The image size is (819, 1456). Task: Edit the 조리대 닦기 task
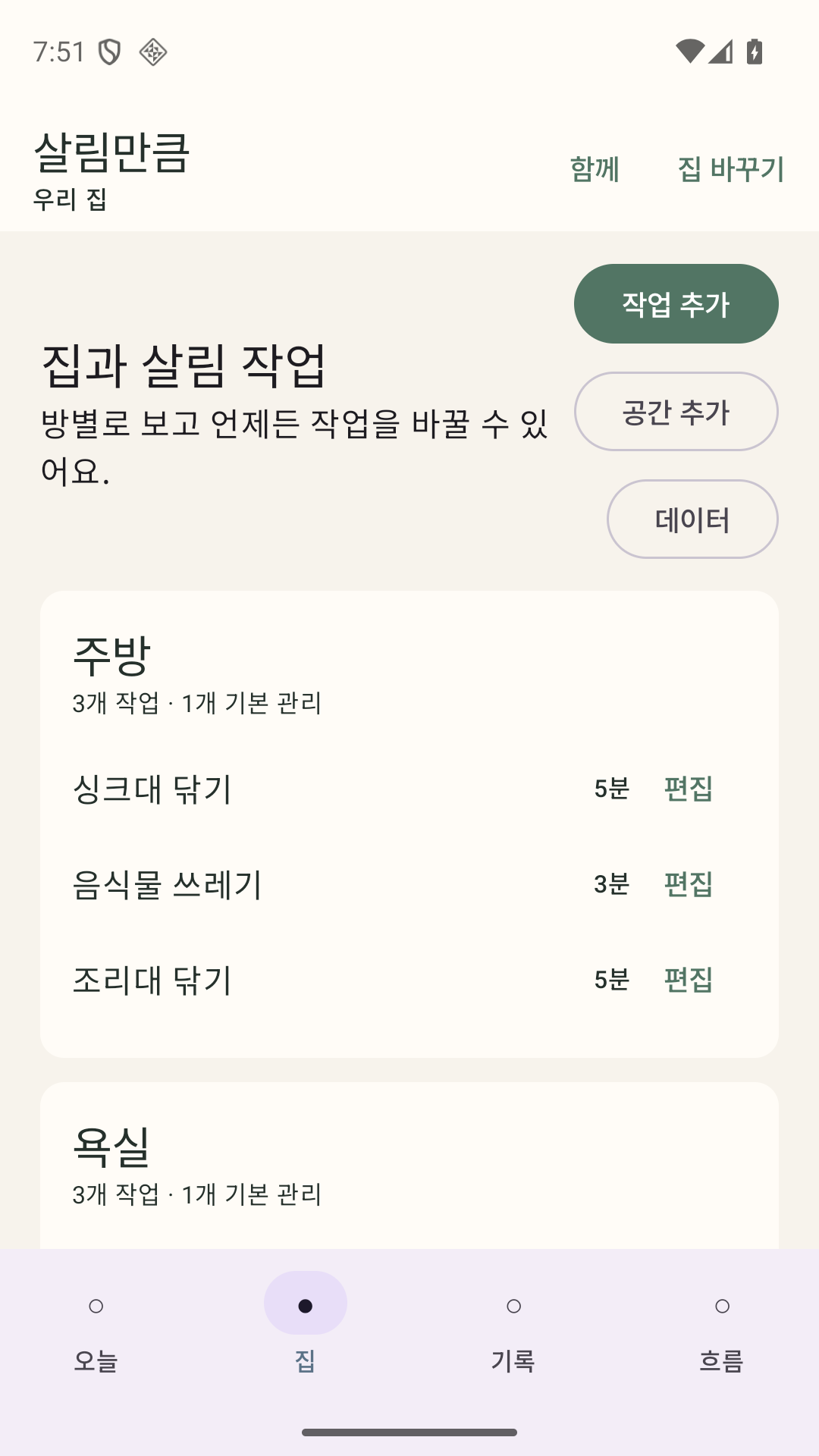(688, 980)
